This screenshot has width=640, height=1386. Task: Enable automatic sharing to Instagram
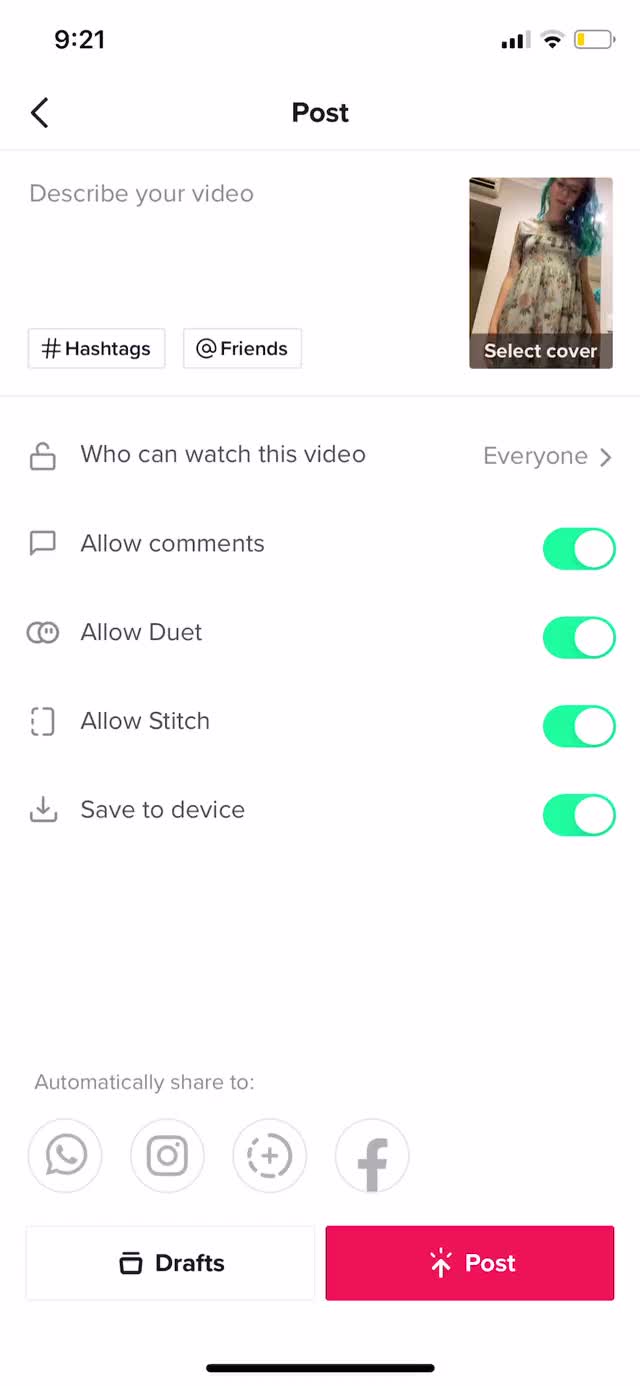[x=167, y=1156]
